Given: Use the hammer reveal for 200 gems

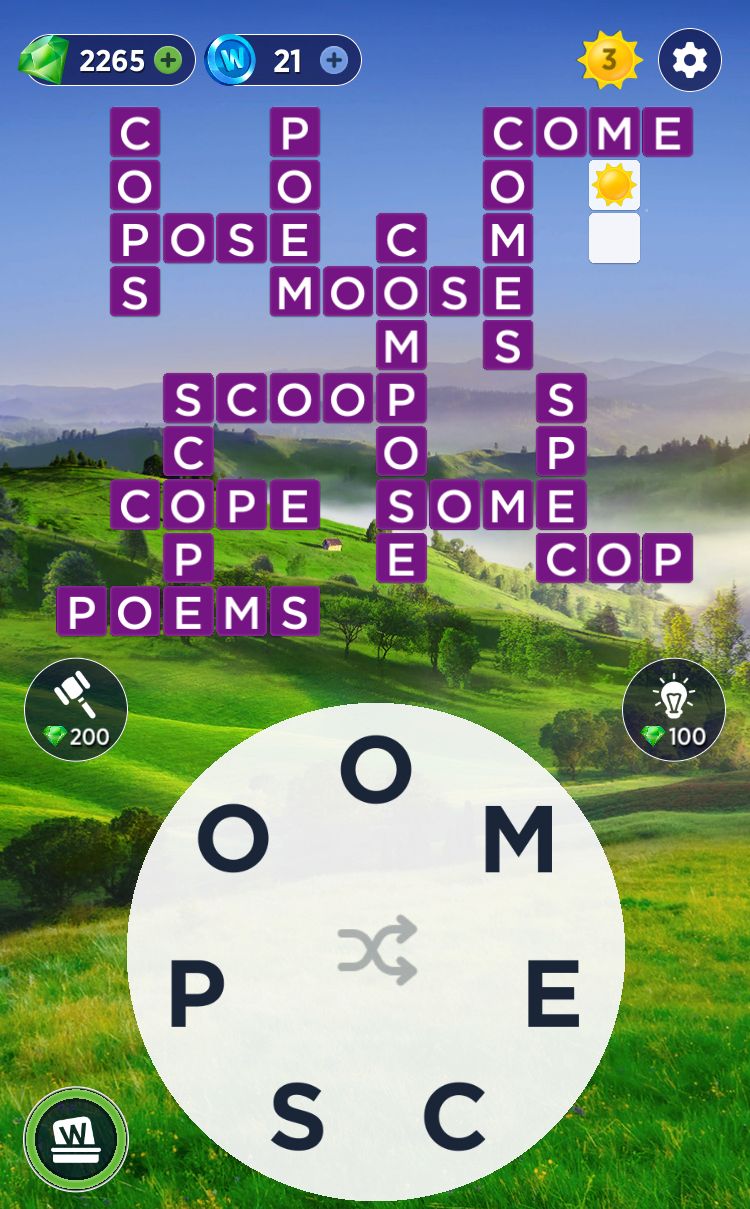Looking at the screenshot, I should tap(76, 709).
